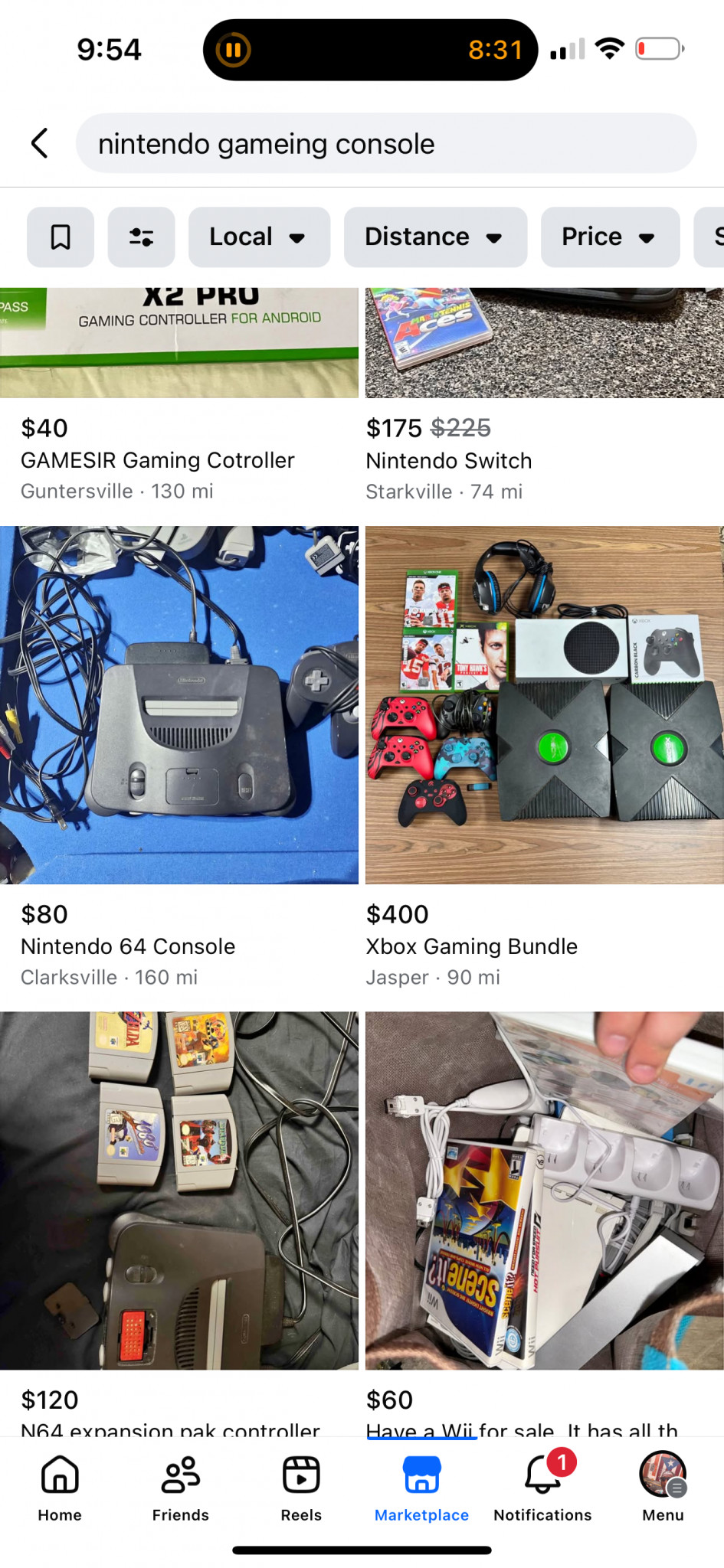This screenshot has width=724, height=1568.
Task: Select the Marketplace tab
Action: (x=421, y=1487)
